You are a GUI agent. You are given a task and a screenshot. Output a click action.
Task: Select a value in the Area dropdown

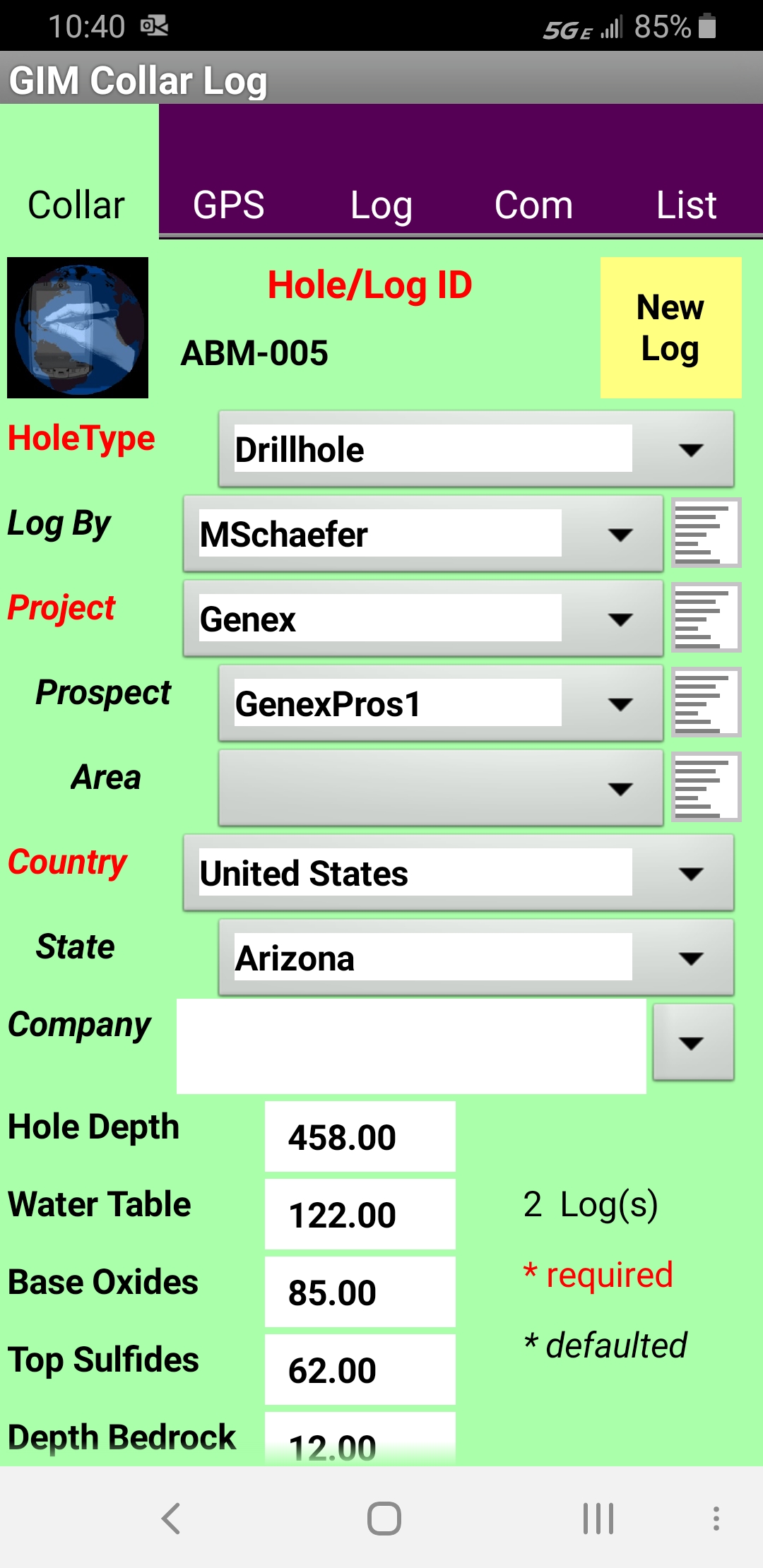(440, 788)
